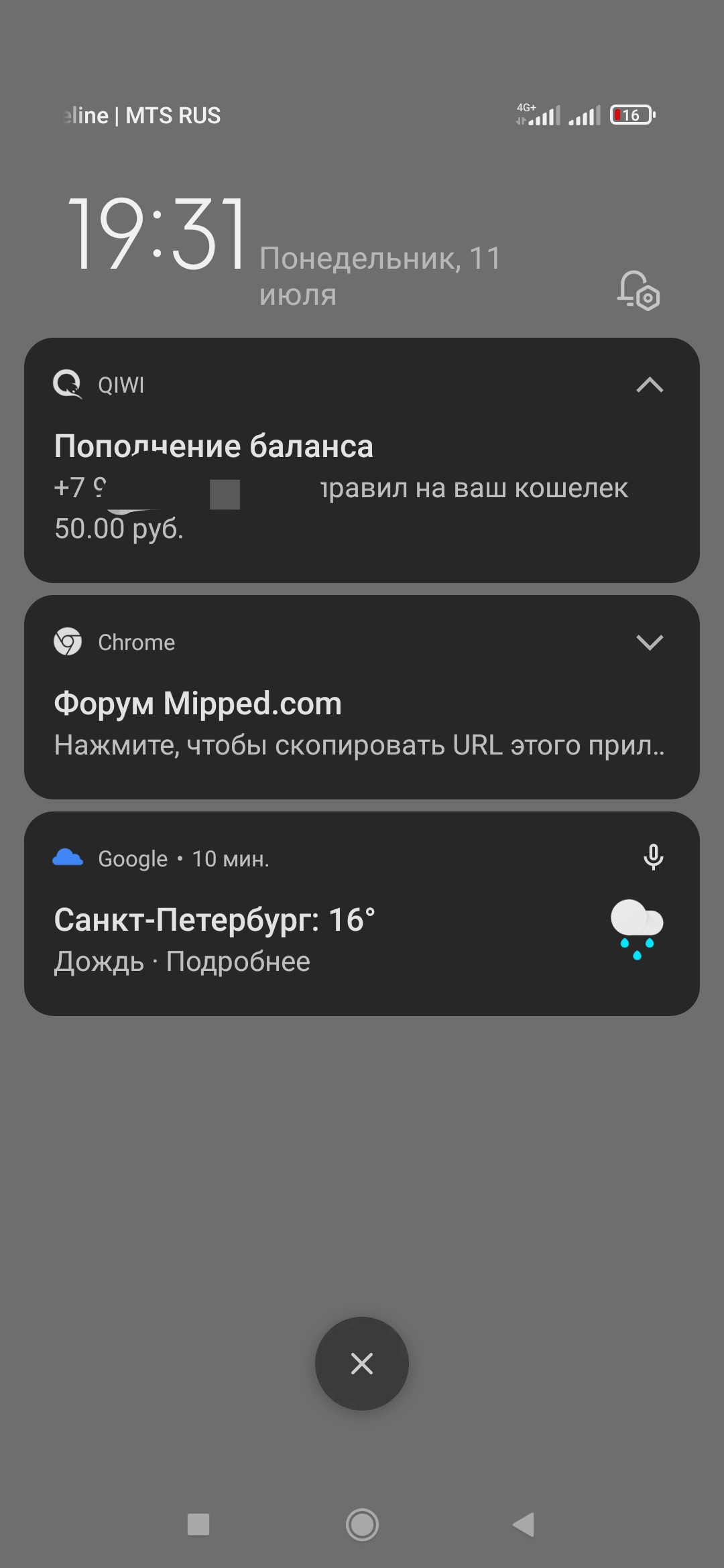The width and height of the screenshot is (724, 1568).
Task: Open recent apps
Action: 198,1524
